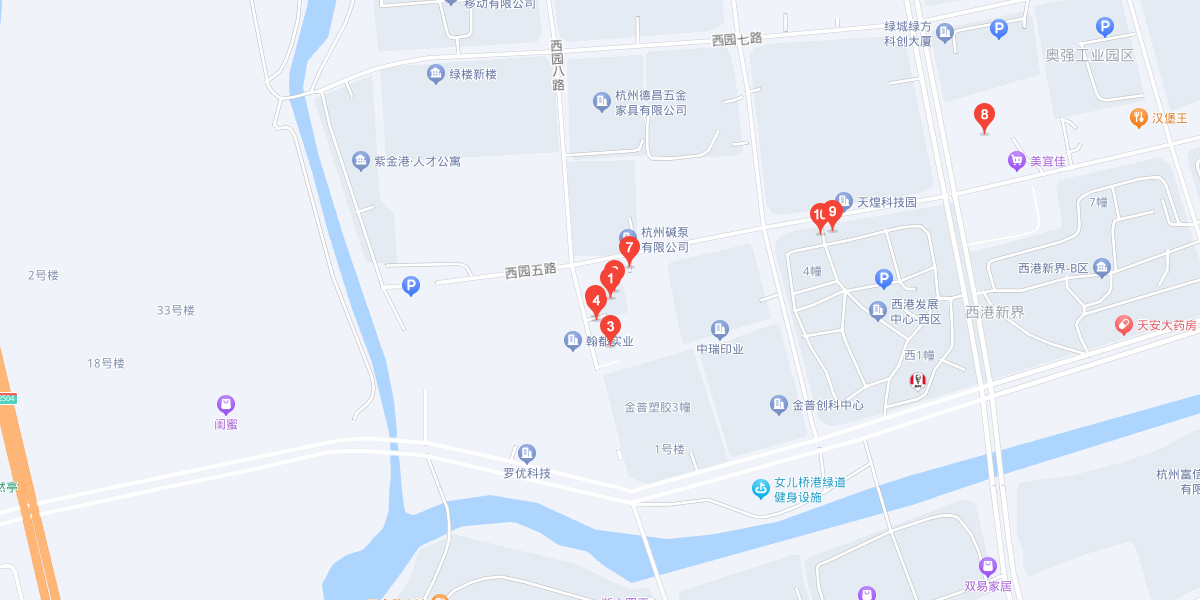Tap red map marker number 8
Viewport: 1200px width, 600px height.
click(984, 115)
